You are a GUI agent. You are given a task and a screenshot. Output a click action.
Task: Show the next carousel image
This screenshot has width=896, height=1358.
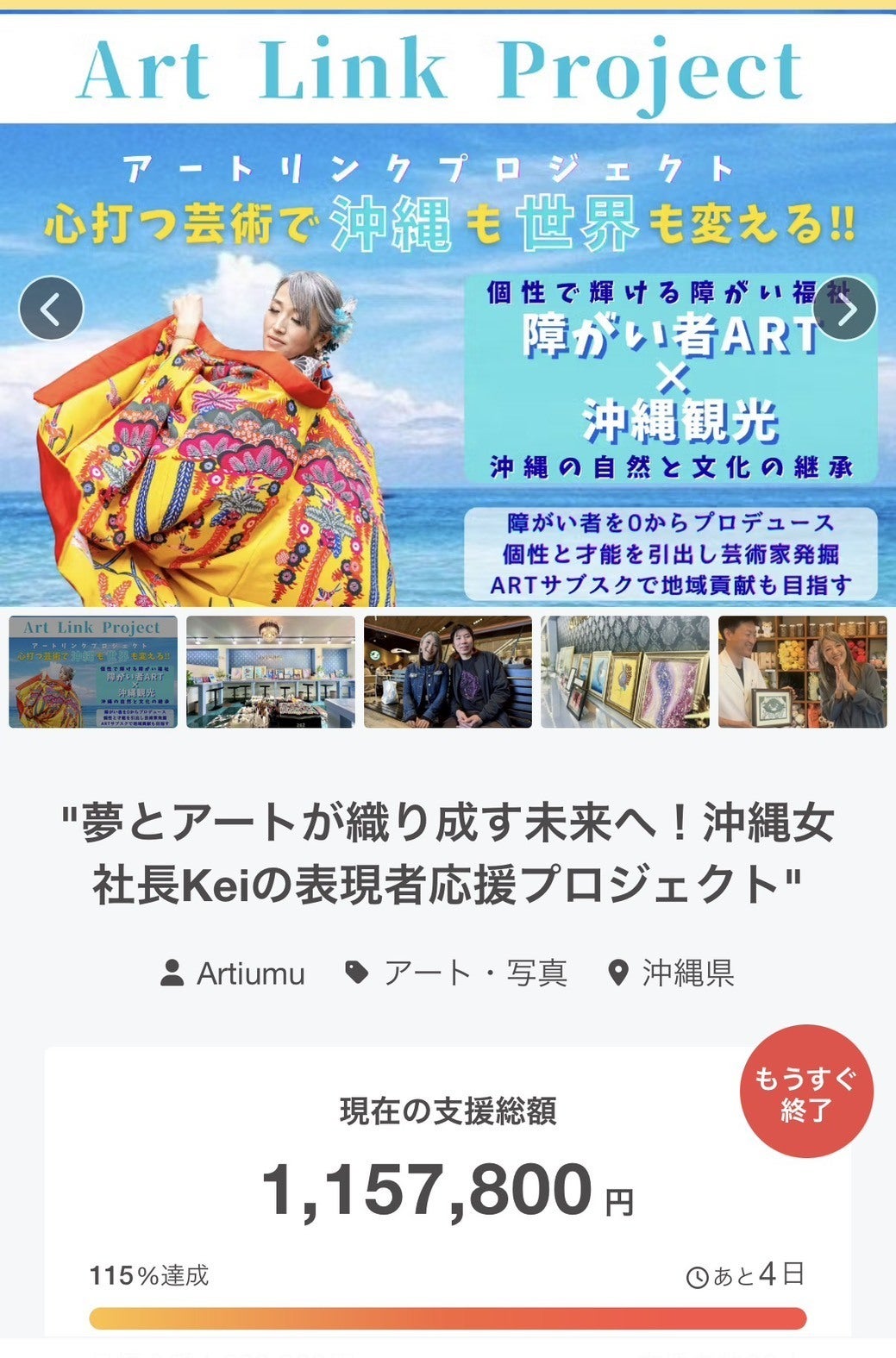[844, 309]
